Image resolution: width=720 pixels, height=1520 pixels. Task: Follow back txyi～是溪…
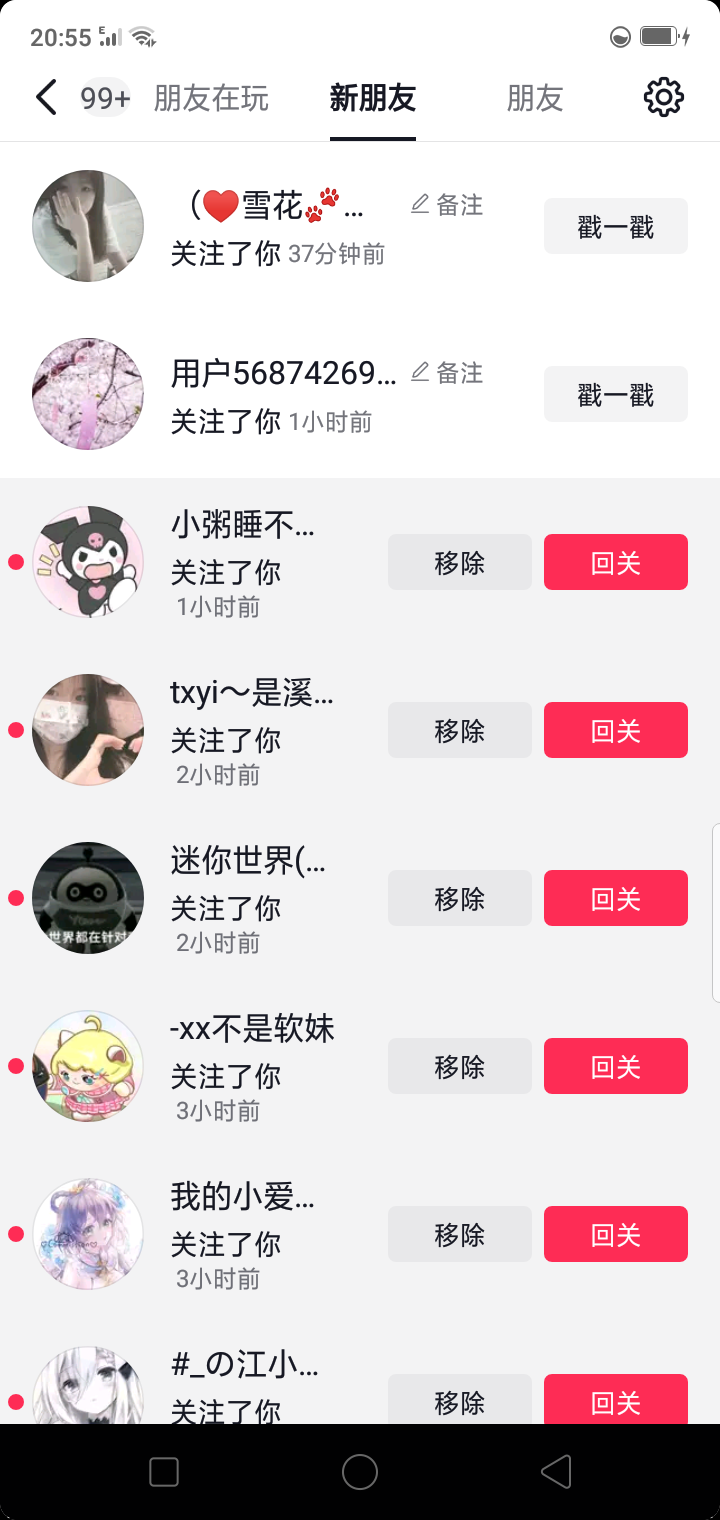(615, 731)
